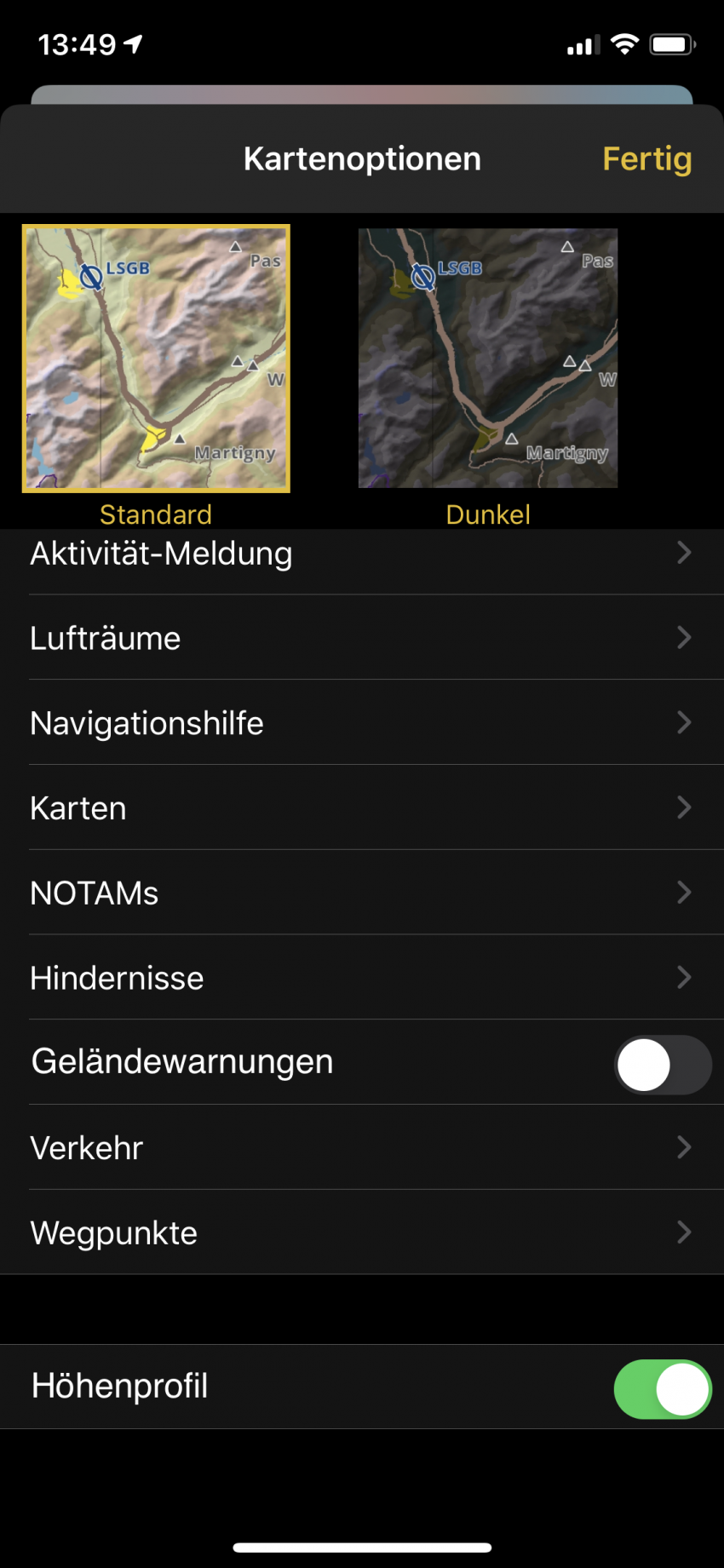The width and height of the screenshot is (724, 1568).
Task: Disable the Höhenprofil toggle
Action: (663, 1389)
